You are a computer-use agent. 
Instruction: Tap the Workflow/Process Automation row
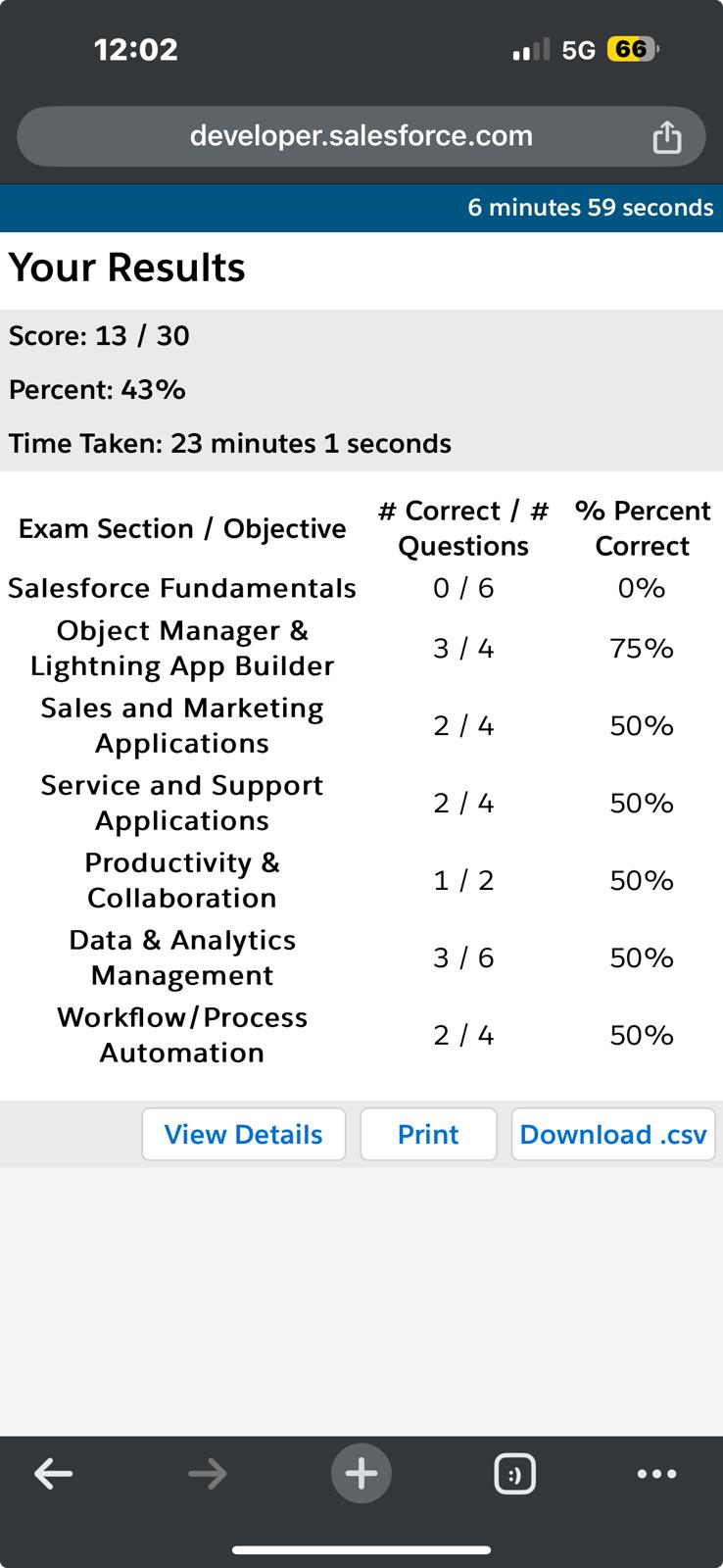click(x=182, y=1035)
